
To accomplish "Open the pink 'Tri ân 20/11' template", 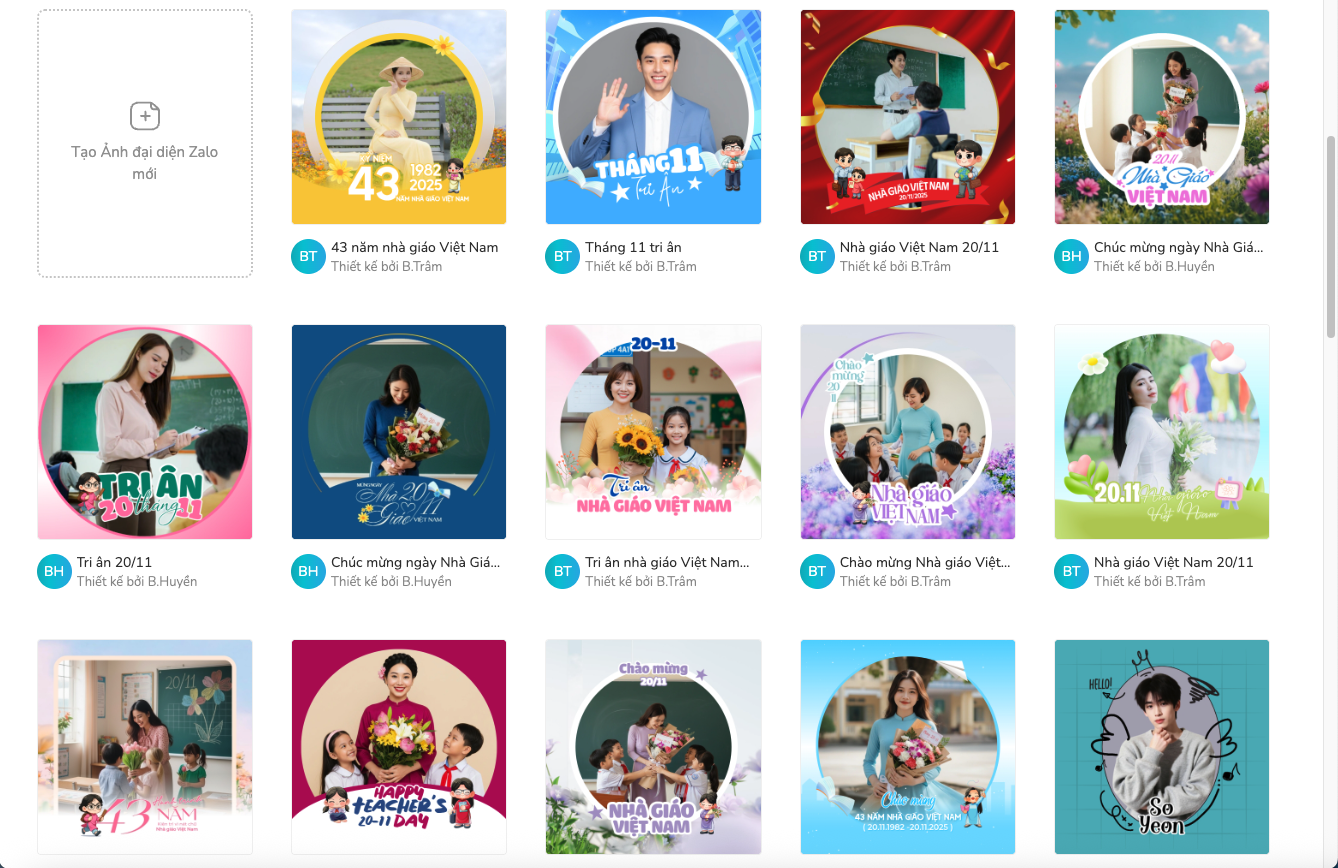I will 145,432.
